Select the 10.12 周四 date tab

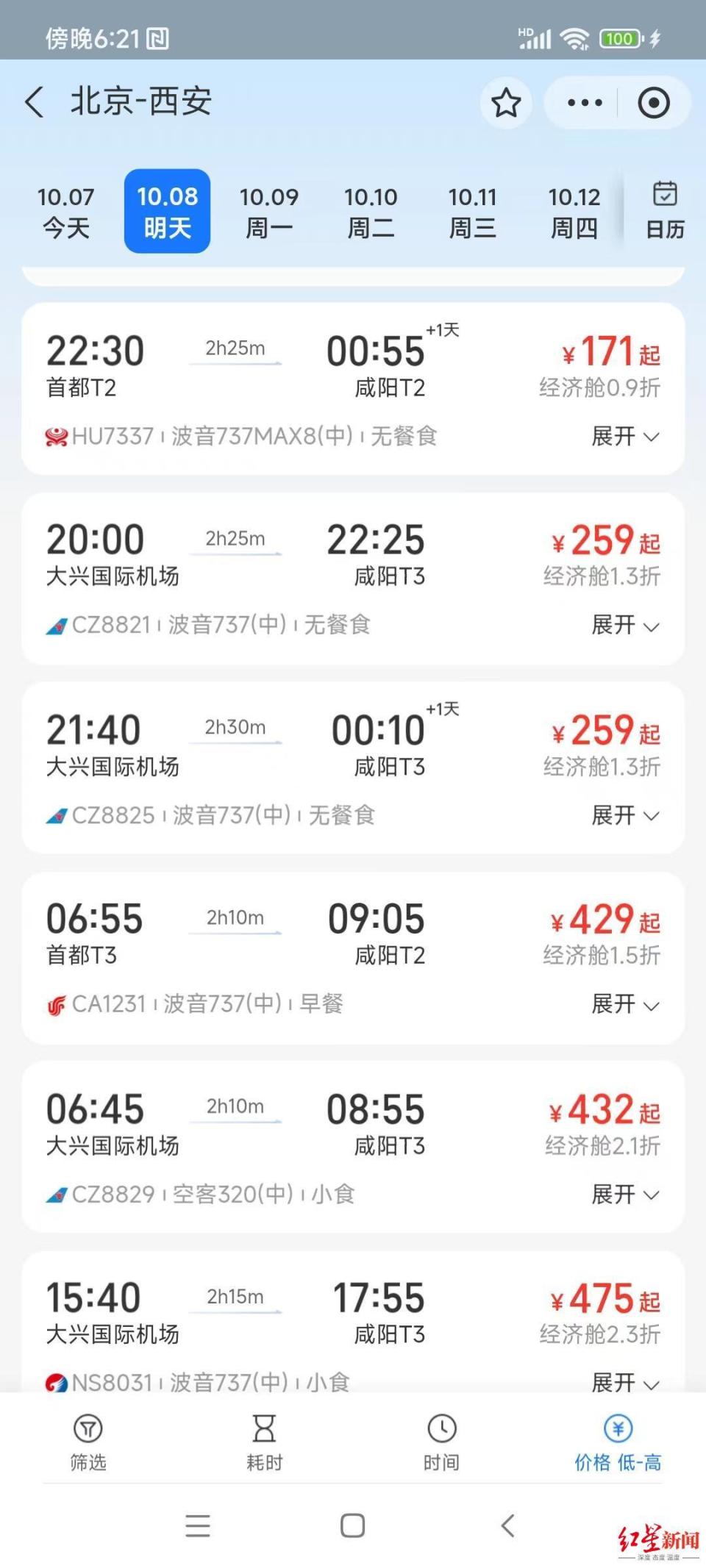pos(574,212)
